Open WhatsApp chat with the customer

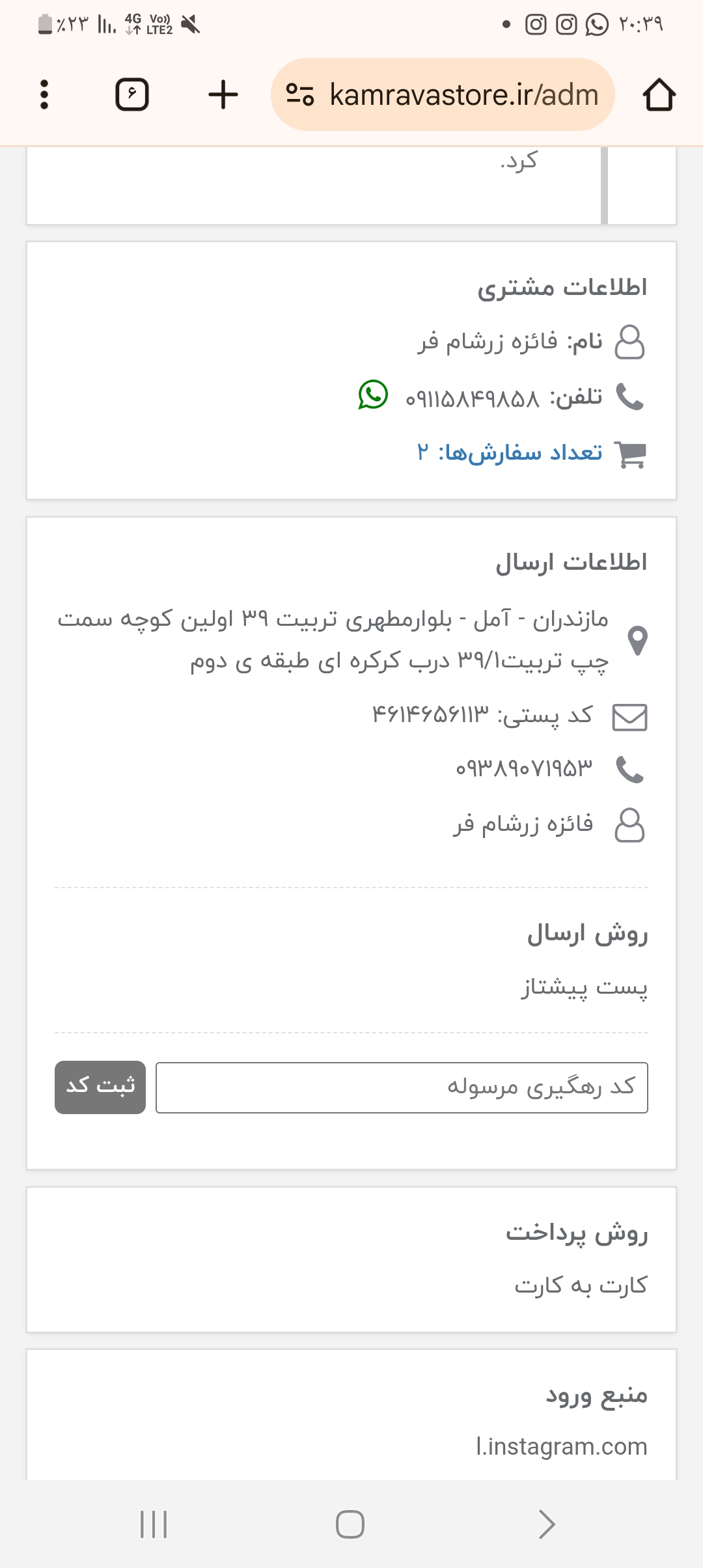[373, 395]
